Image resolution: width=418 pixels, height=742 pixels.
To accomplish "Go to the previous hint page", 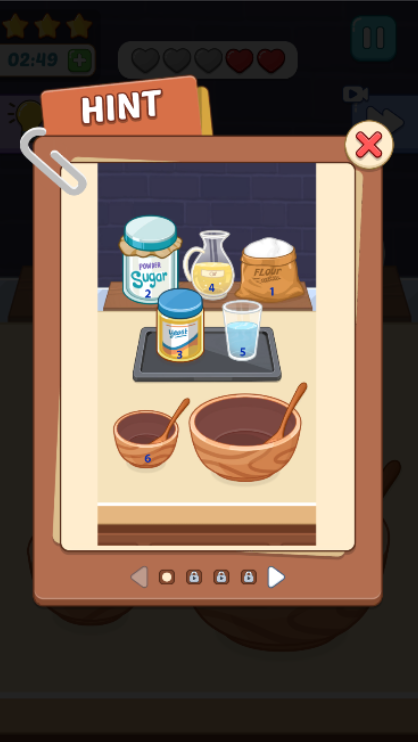I will pyautogui.click(x=140, y=577).
